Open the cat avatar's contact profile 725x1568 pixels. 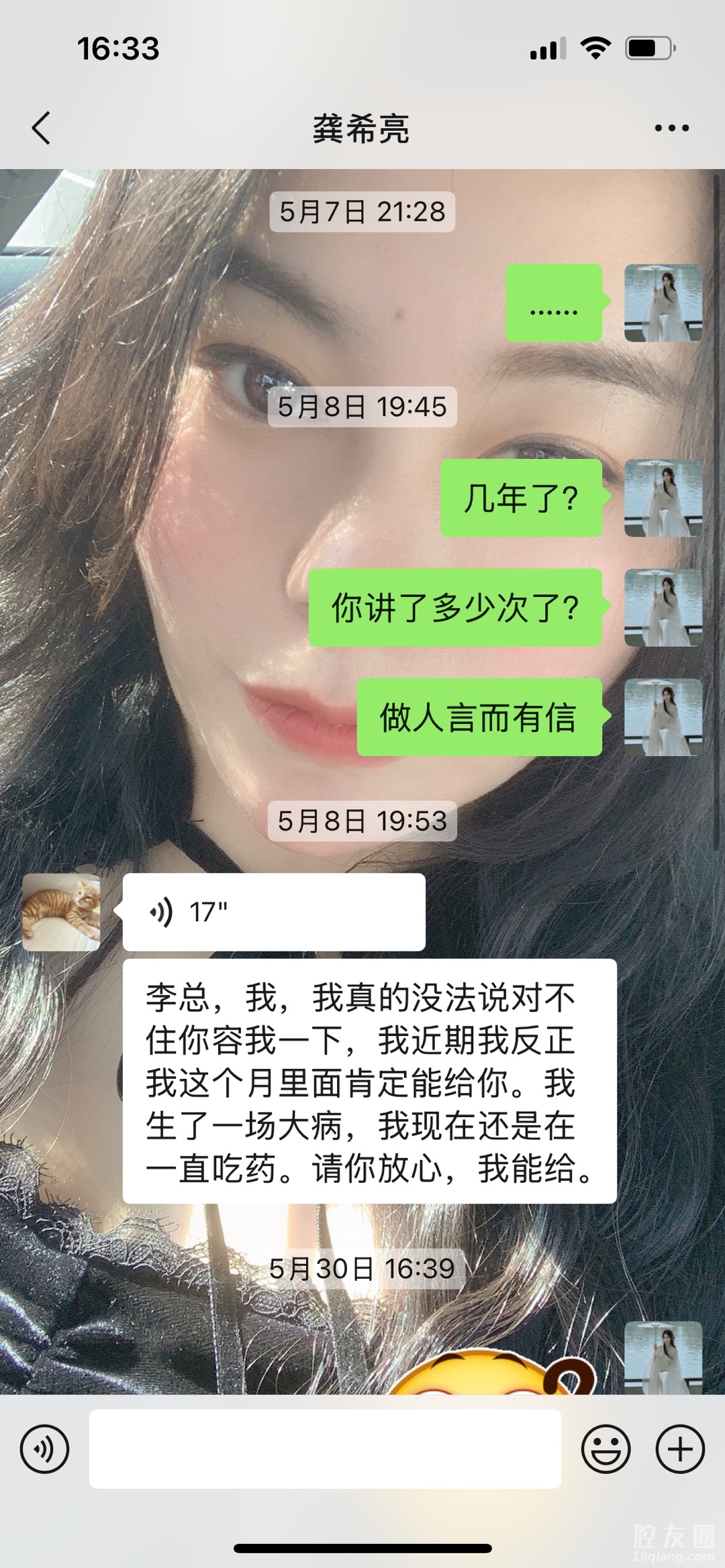pos(62,912)
